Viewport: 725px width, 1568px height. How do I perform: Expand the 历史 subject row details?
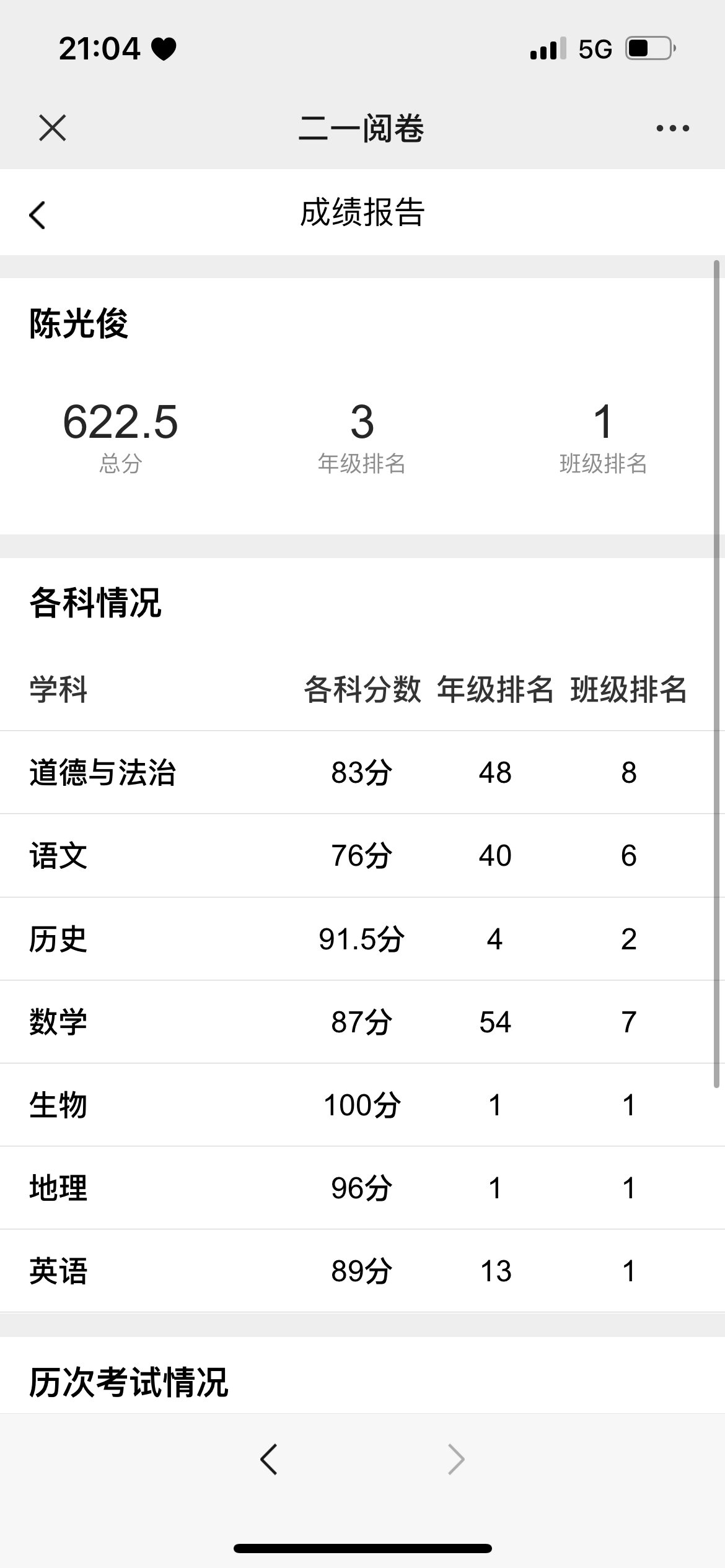[x=362, y=939]
